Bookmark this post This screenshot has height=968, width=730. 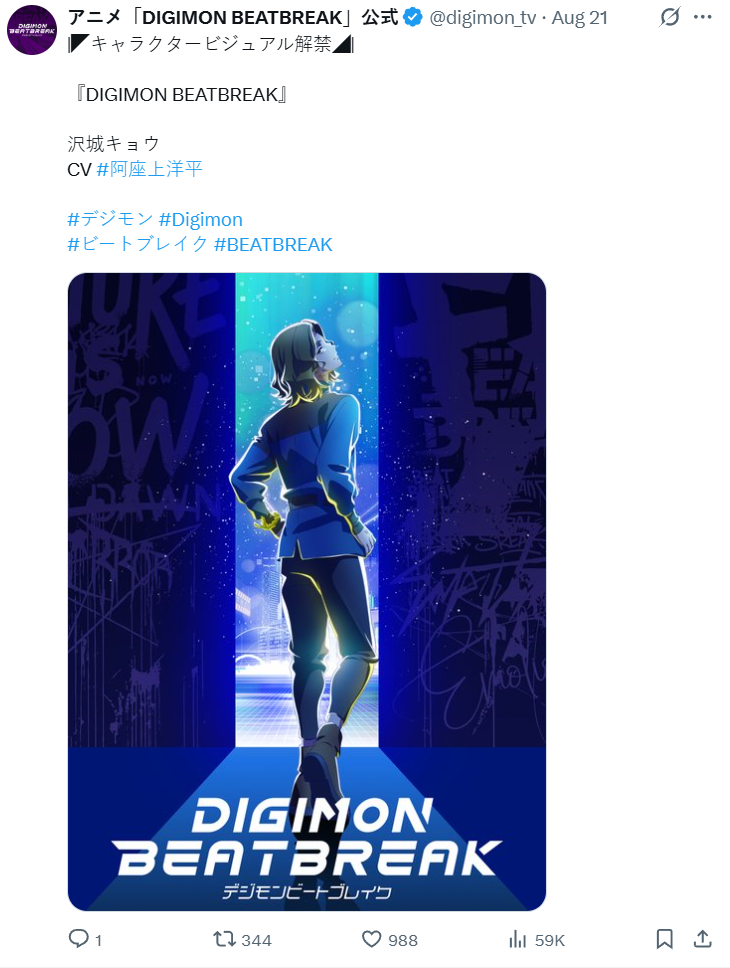pos(664,939)
